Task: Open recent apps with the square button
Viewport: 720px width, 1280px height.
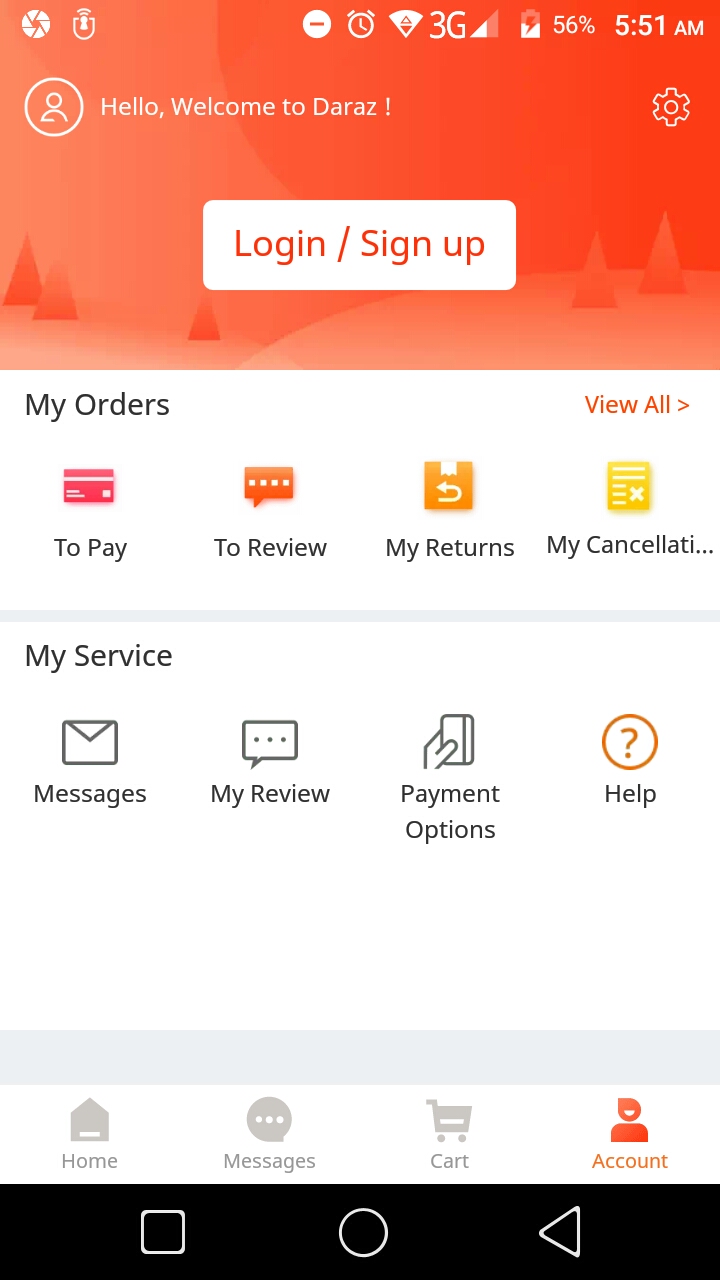Action: pyautogui.click(x=163, y=1231)
